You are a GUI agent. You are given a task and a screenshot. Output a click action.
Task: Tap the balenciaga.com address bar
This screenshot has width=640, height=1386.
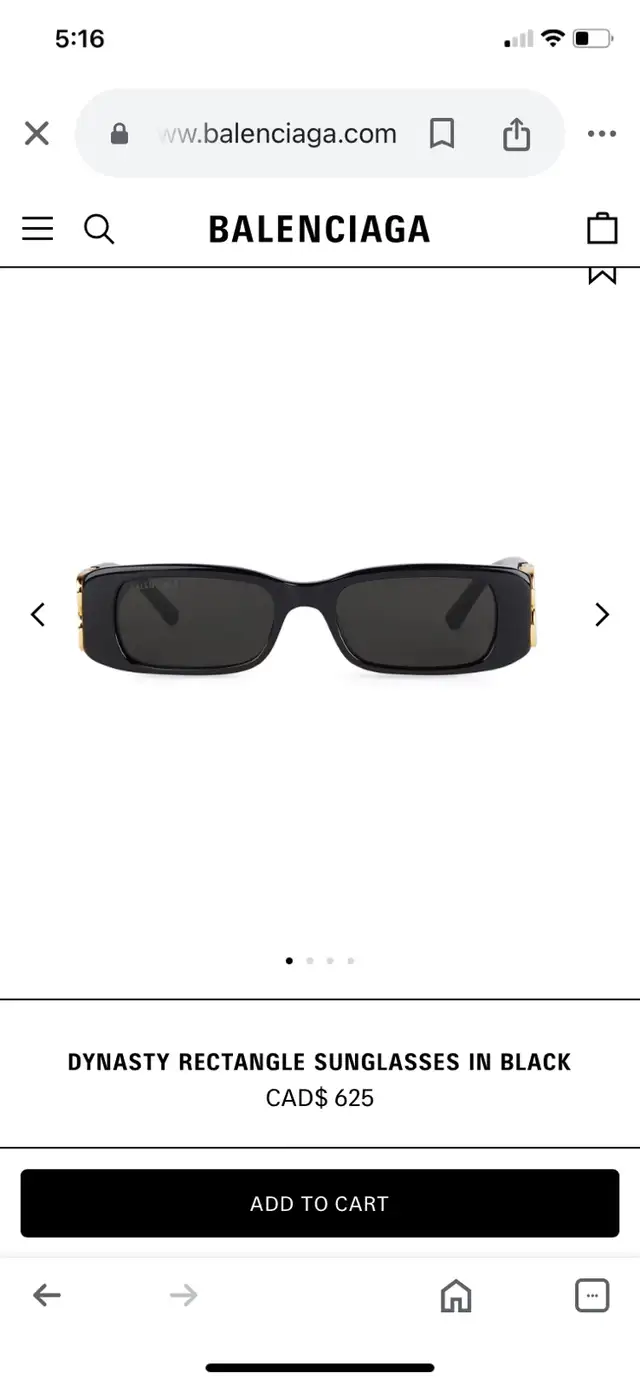(277, 134)
